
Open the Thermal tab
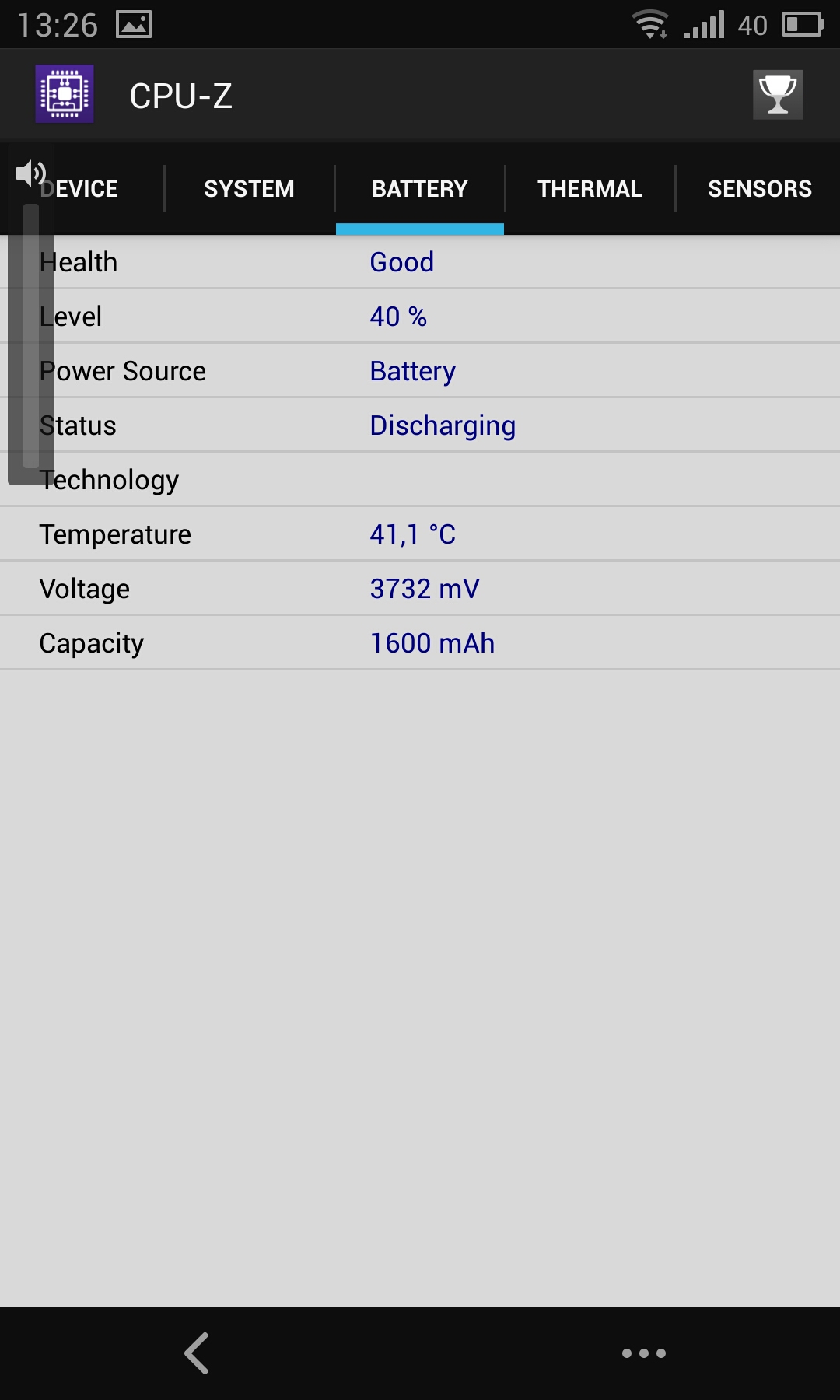590,189
